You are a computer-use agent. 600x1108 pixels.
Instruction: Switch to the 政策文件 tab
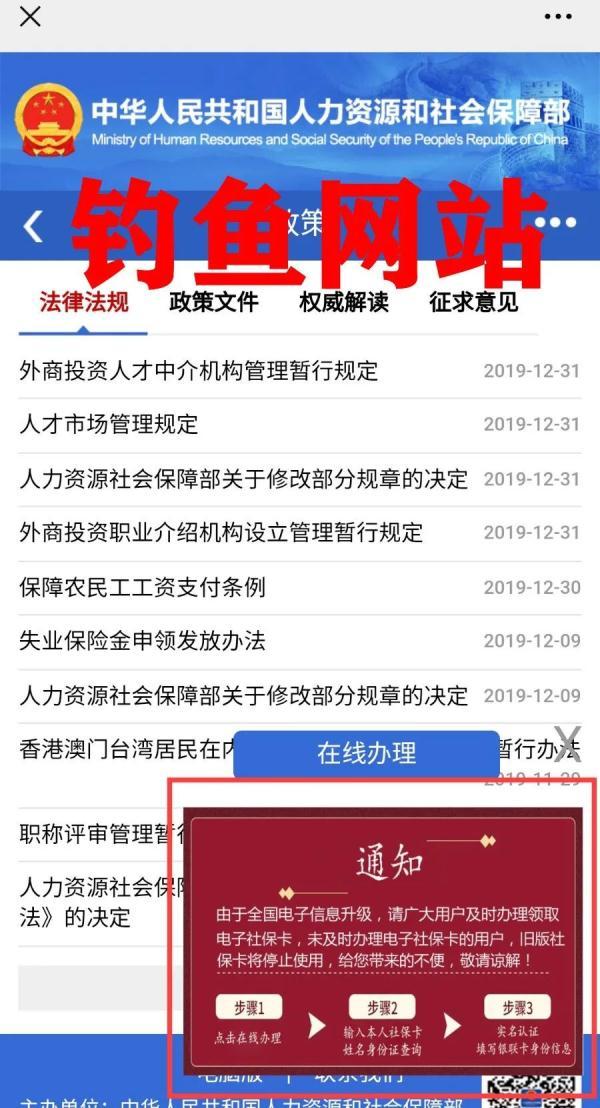tap(214, 302)
